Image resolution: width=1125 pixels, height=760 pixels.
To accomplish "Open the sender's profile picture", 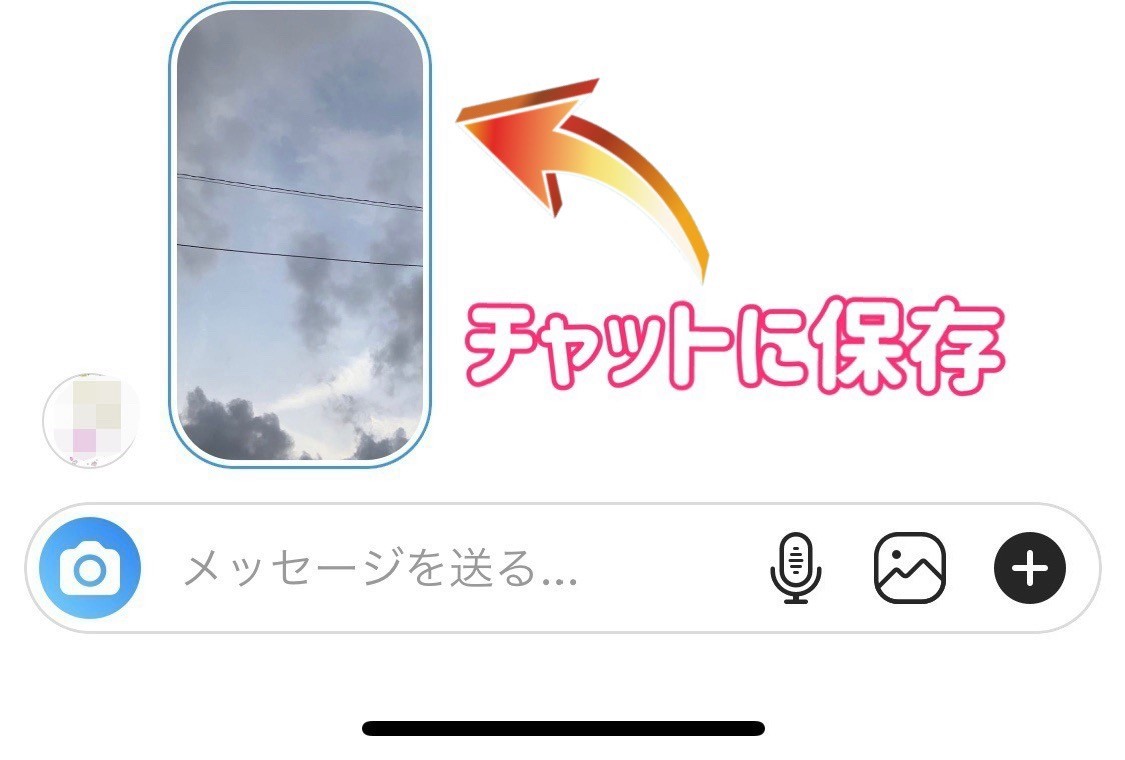I will tap(91, 421).
